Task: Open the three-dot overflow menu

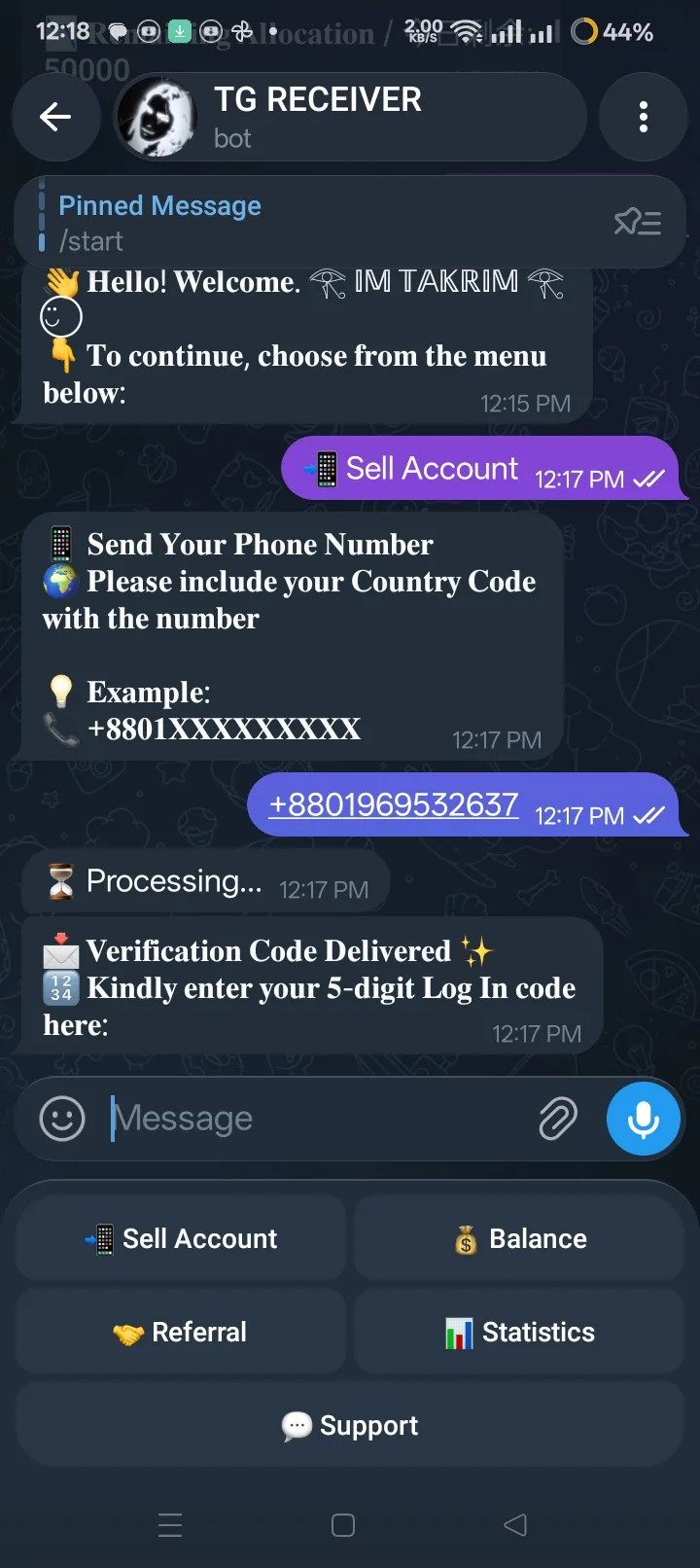Action: [643, 118]
